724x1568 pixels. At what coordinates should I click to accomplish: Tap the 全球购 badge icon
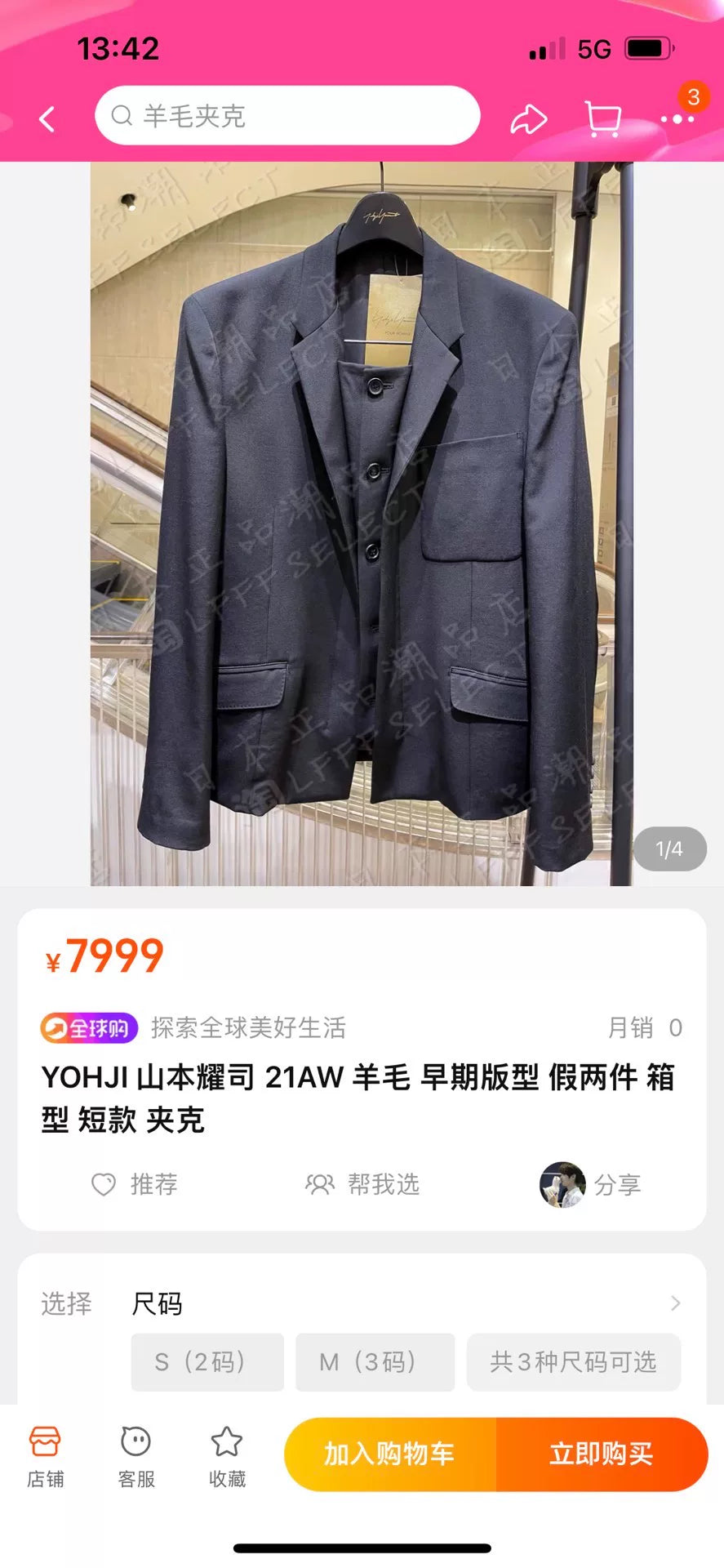(x=90, y=1028)
